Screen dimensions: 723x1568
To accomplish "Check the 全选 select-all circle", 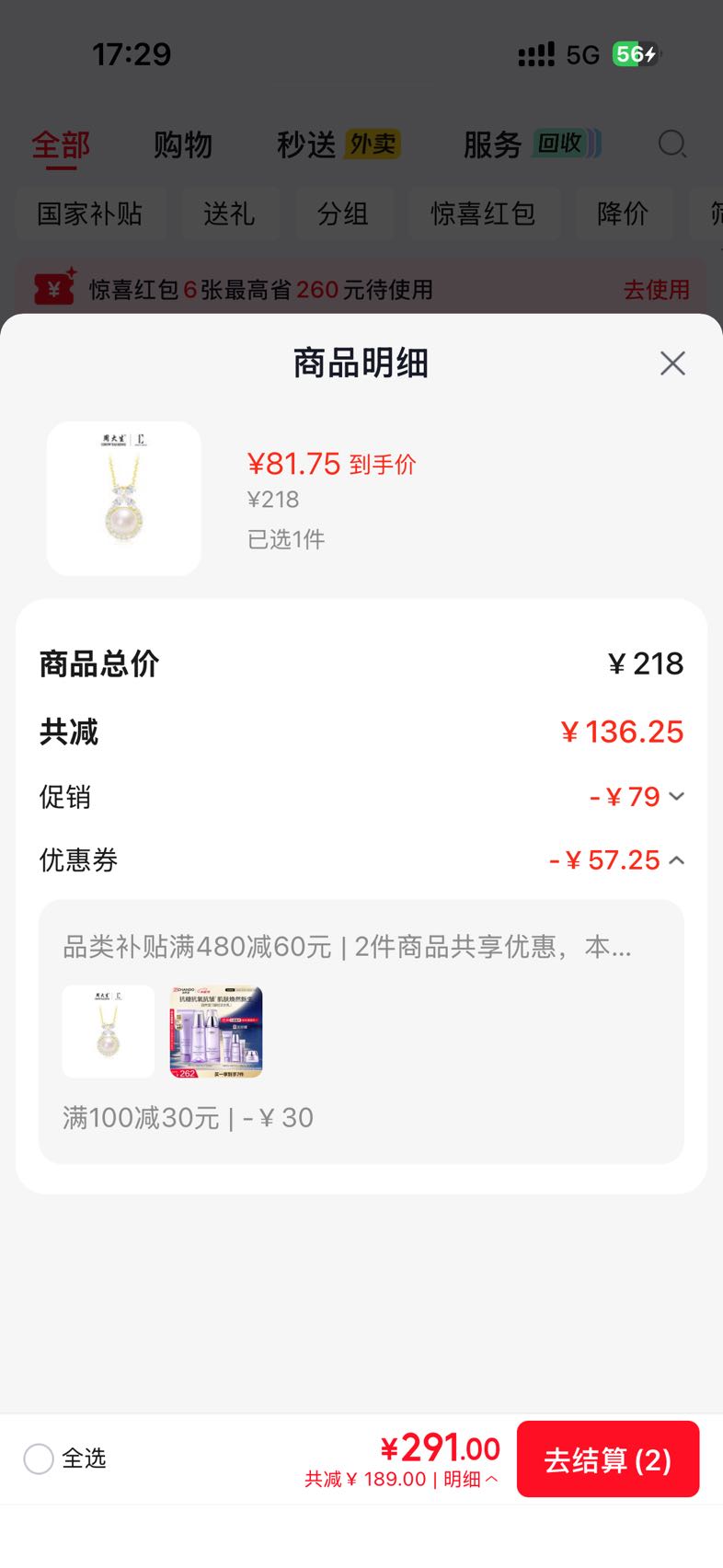I will click(39, 1458).
